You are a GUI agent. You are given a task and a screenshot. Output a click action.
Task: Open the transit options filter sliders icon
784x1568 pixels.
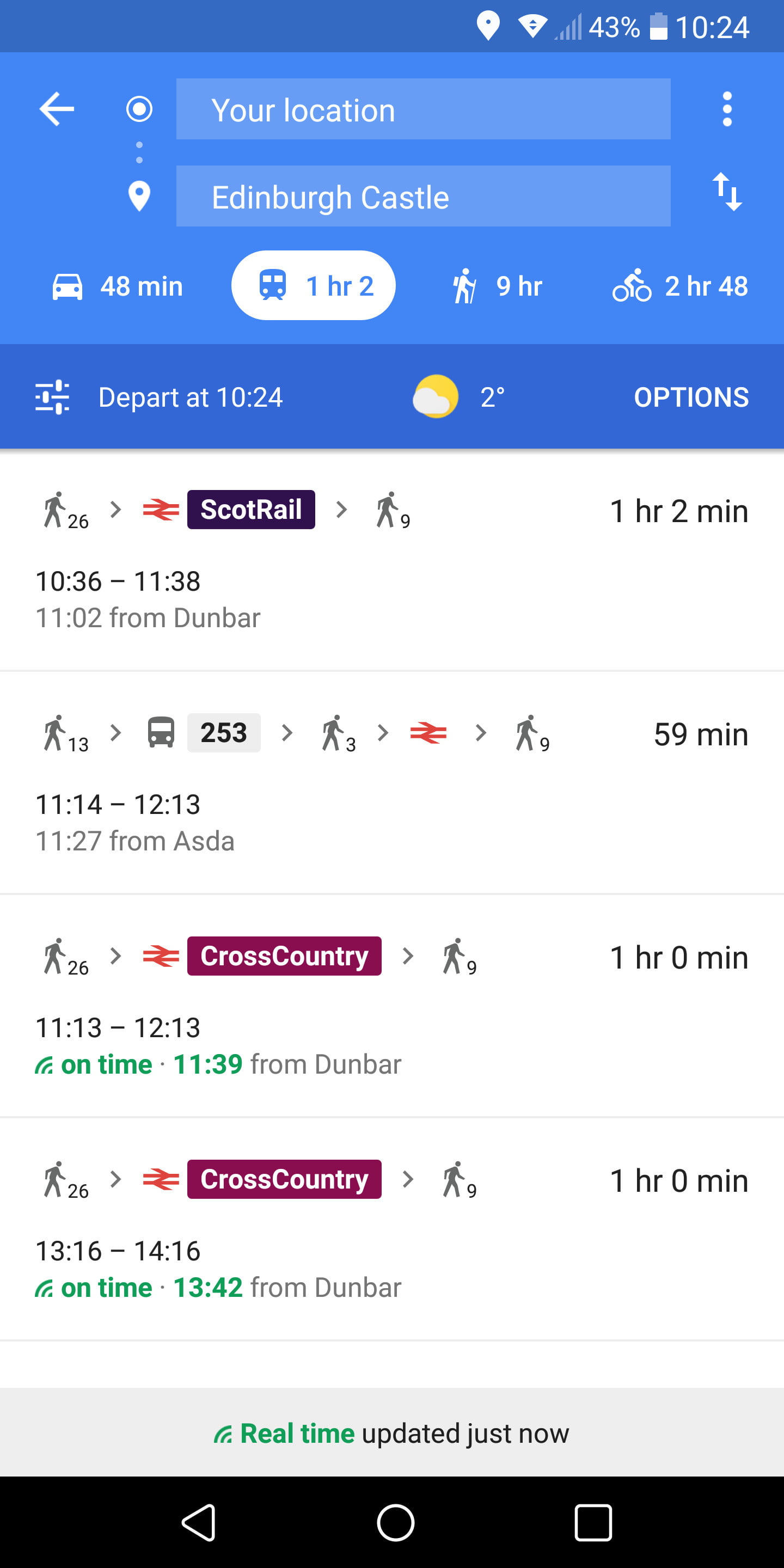click(x=52, y=396)
